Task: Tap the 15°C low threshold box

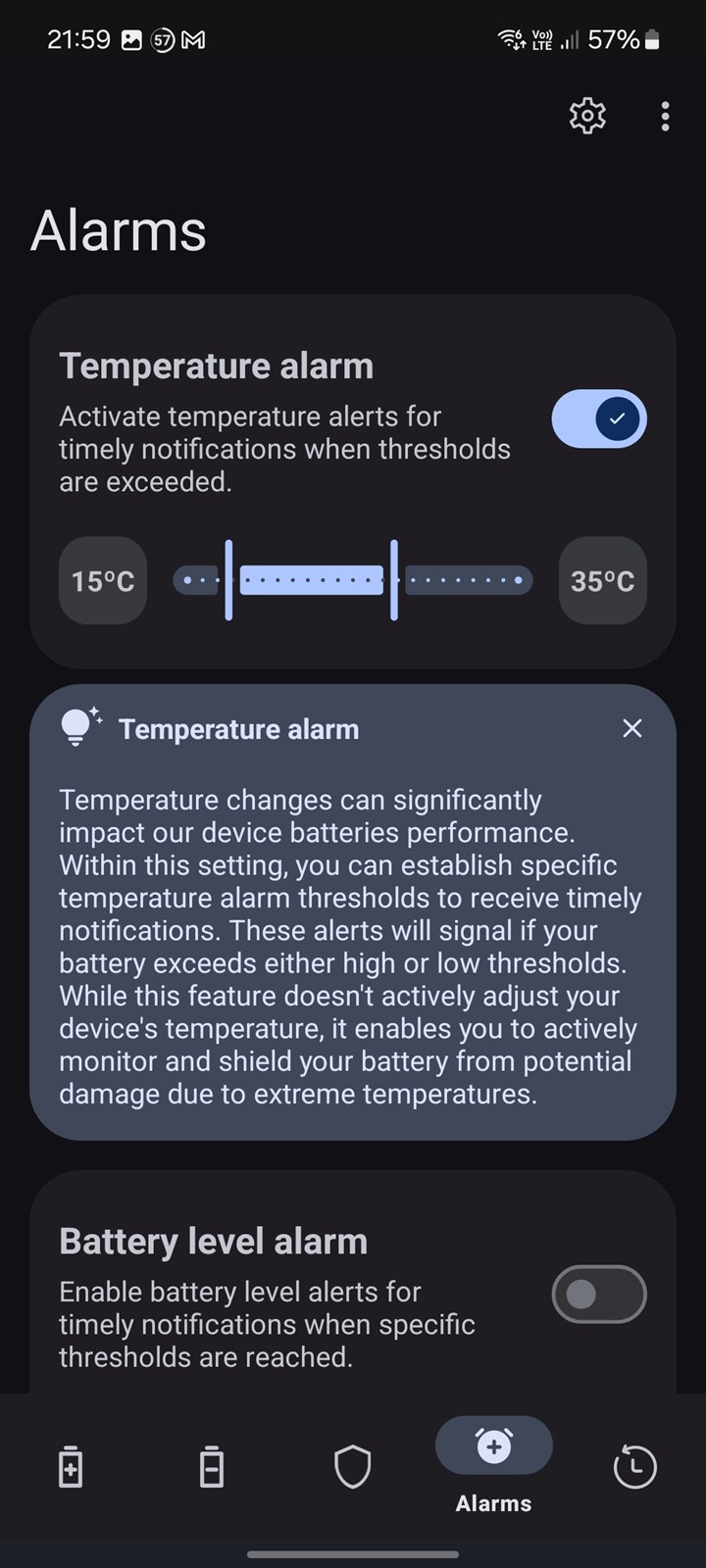Action: tap(103, 580)
